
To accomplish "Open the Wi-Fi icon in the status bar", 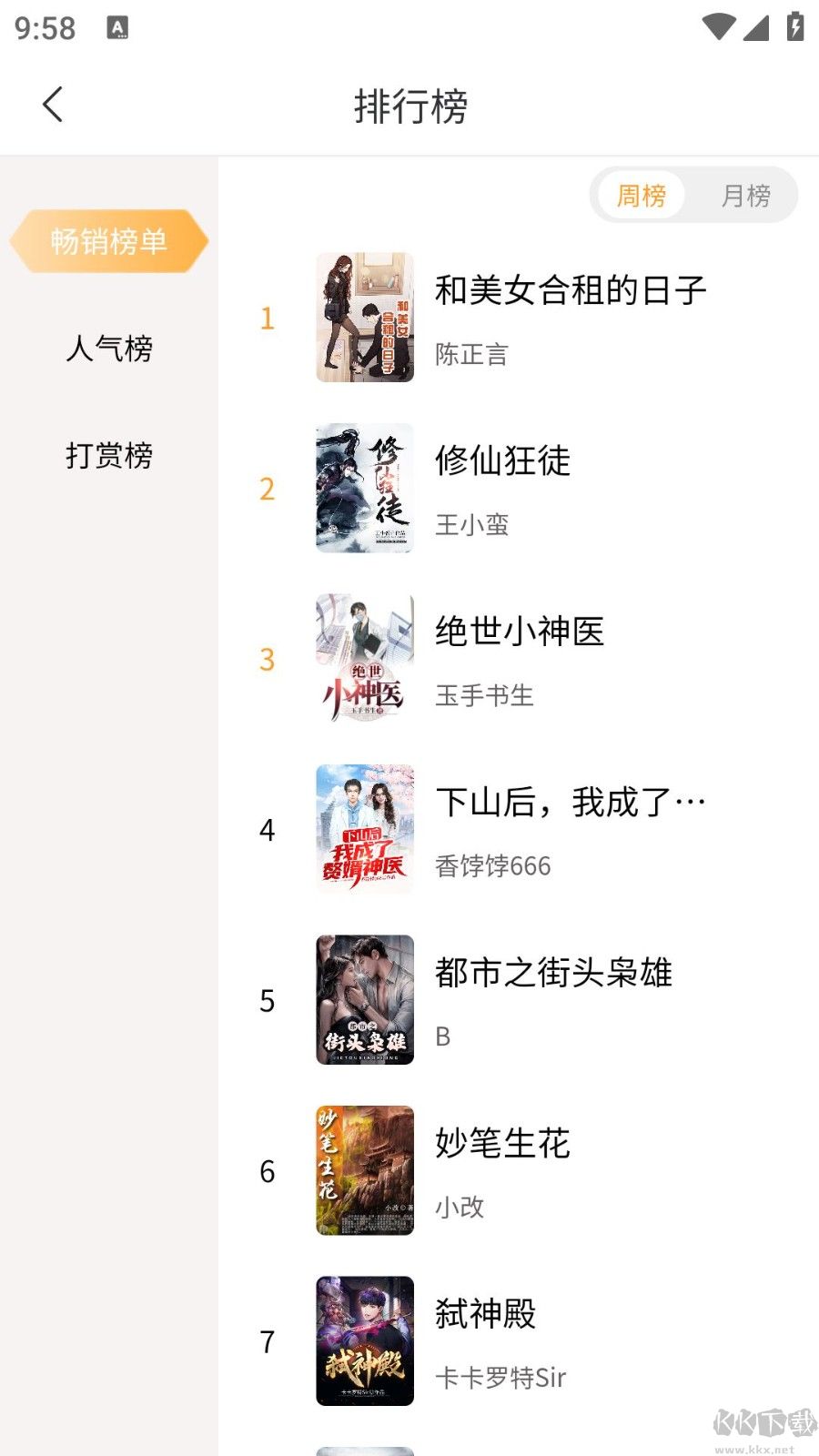I will click(718, 29).
